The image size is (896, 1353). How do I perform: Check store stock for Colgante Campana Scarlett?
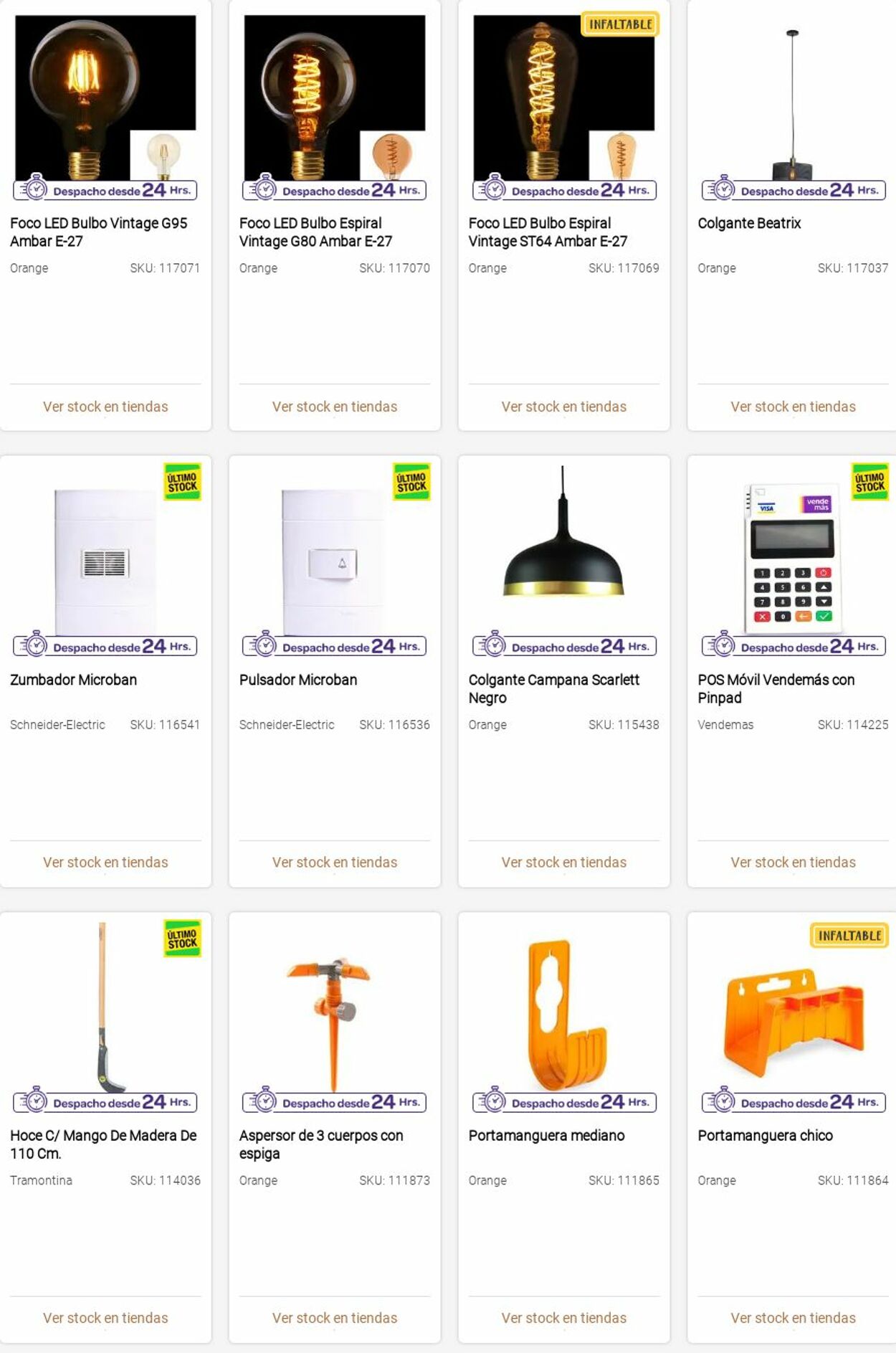[564, 863]
